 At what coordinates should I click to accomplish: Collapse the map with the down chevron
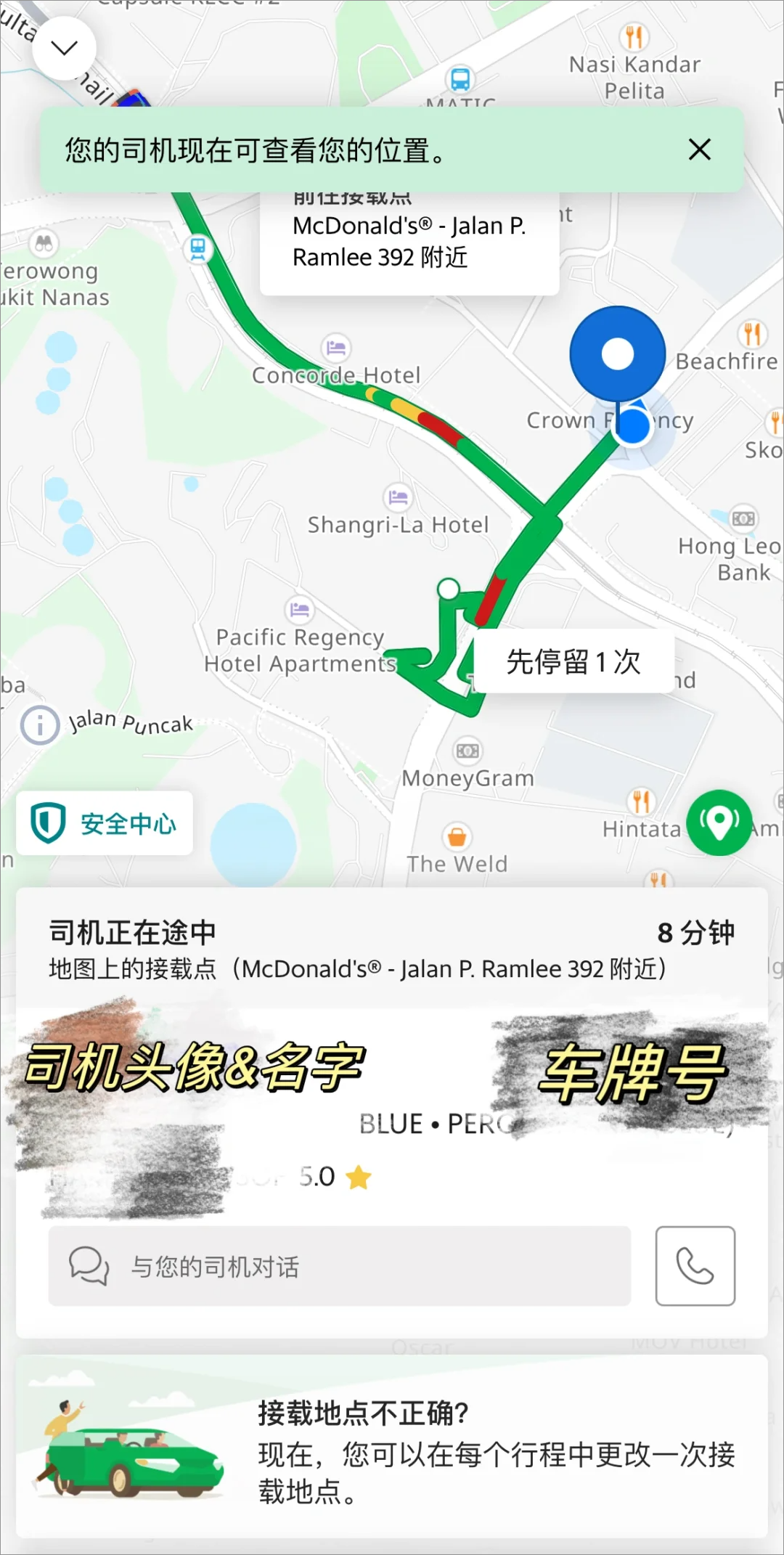(x=64, y=49)
